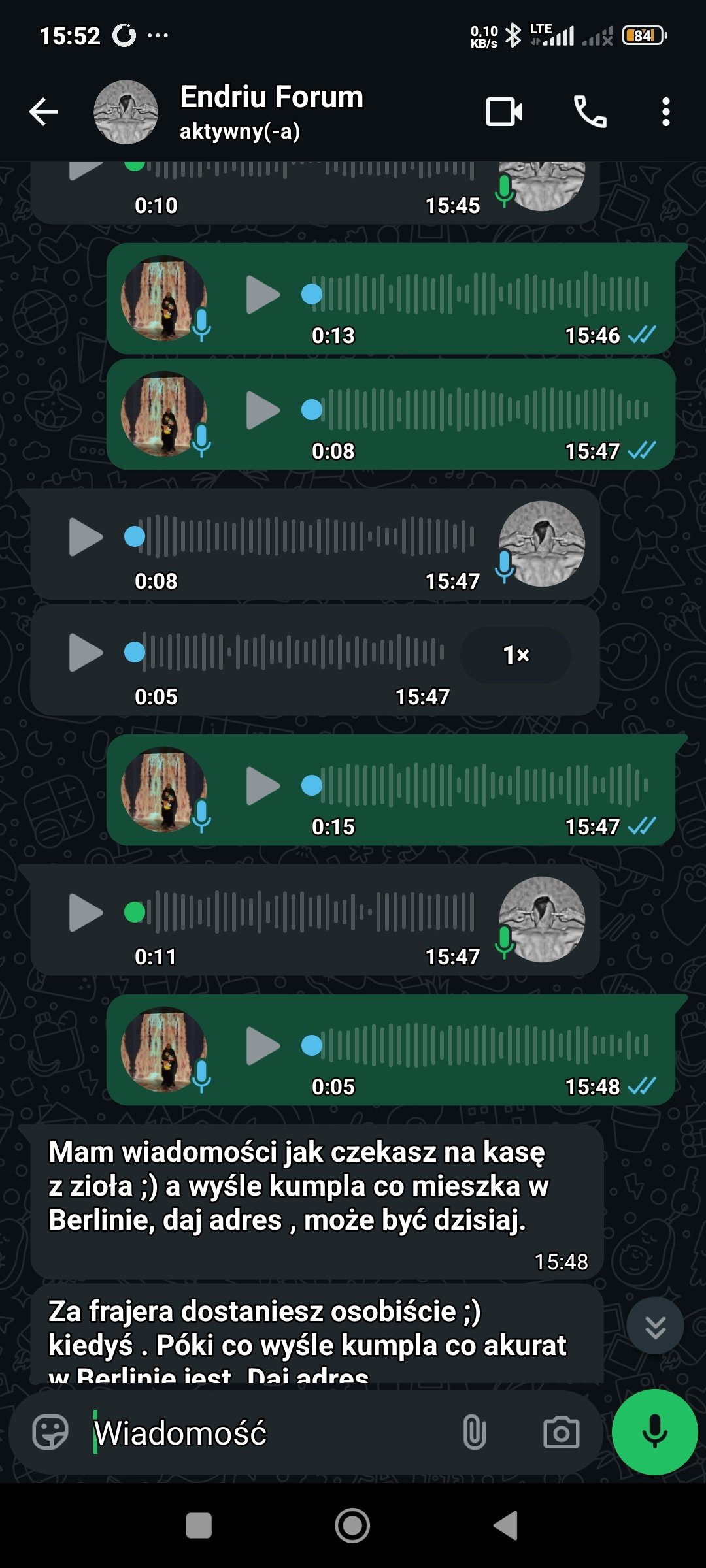
Task: Go to the home screen
Action: pos(352,1526)
